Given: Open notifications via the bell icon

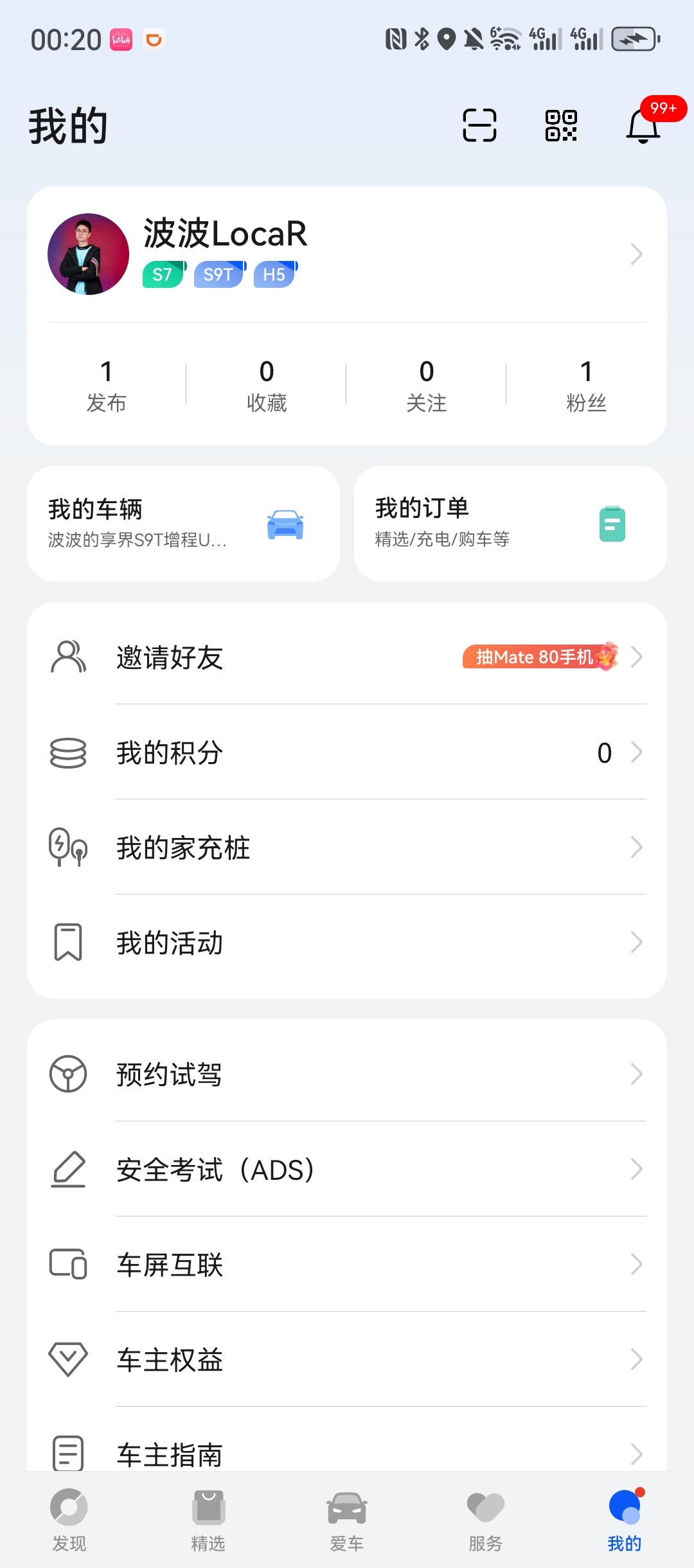Looking at the screenshot, I should [643, 129].
